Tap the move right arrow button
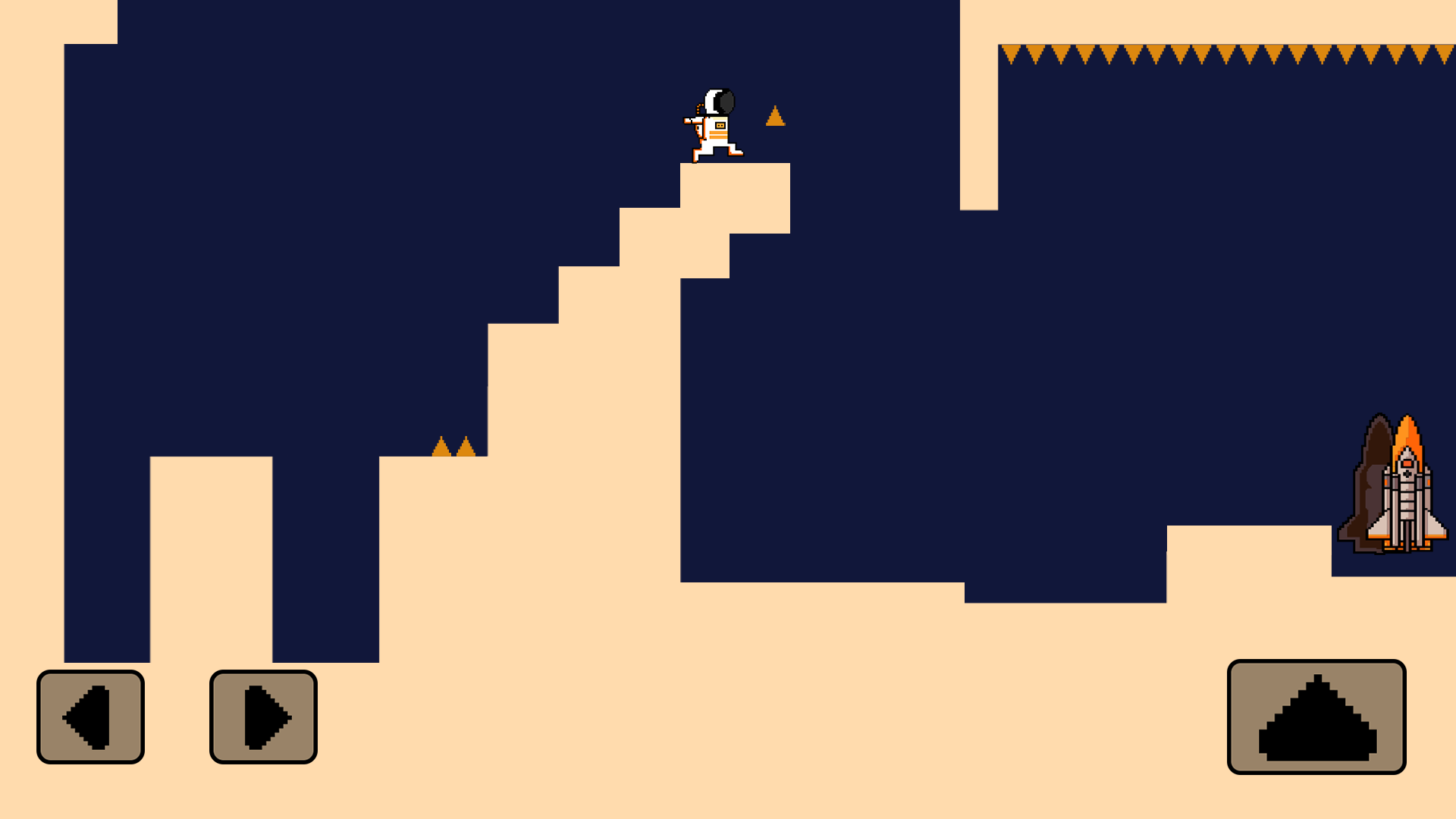Image resolution: width=1456 pixels, height=819 pixels. pos(263,717)
